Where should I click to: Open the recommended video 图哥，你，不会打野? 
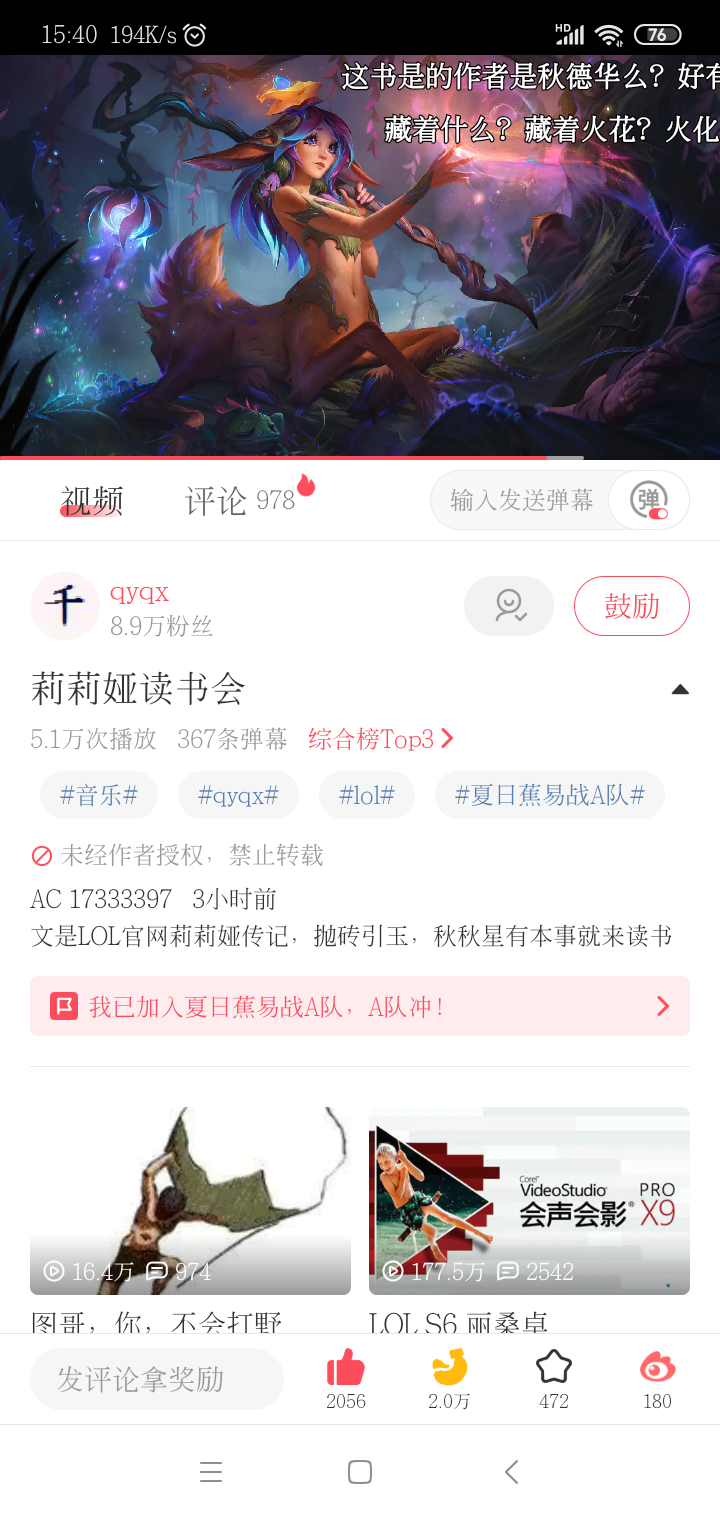point(190,1200)
